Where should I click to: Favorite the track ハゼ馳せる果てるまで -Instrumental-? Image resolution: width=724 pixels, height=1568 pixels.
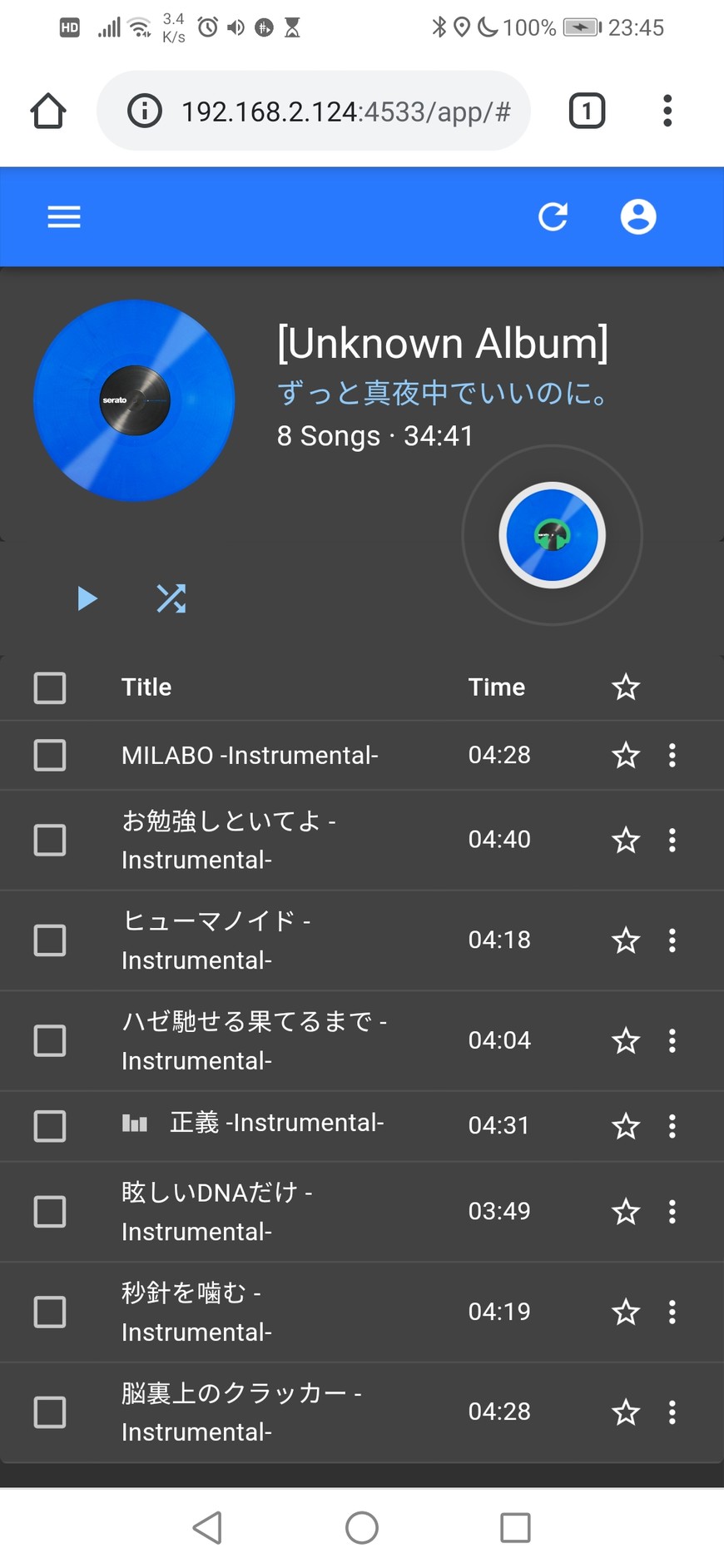tap(626, 1041)
